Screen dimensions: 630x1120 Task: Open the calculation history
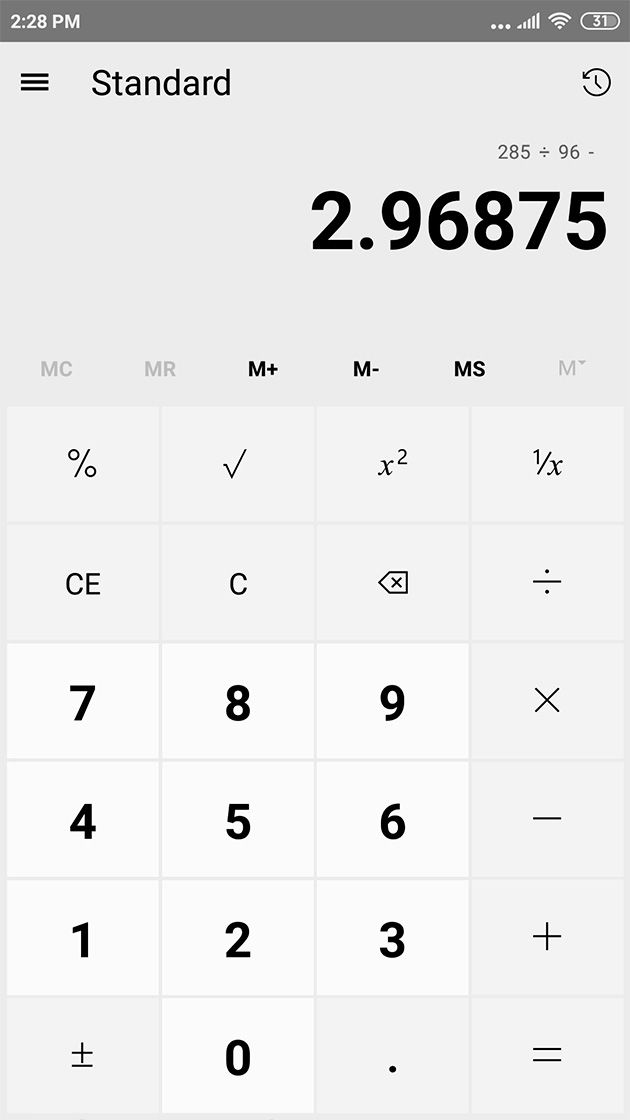coord(596,83)
